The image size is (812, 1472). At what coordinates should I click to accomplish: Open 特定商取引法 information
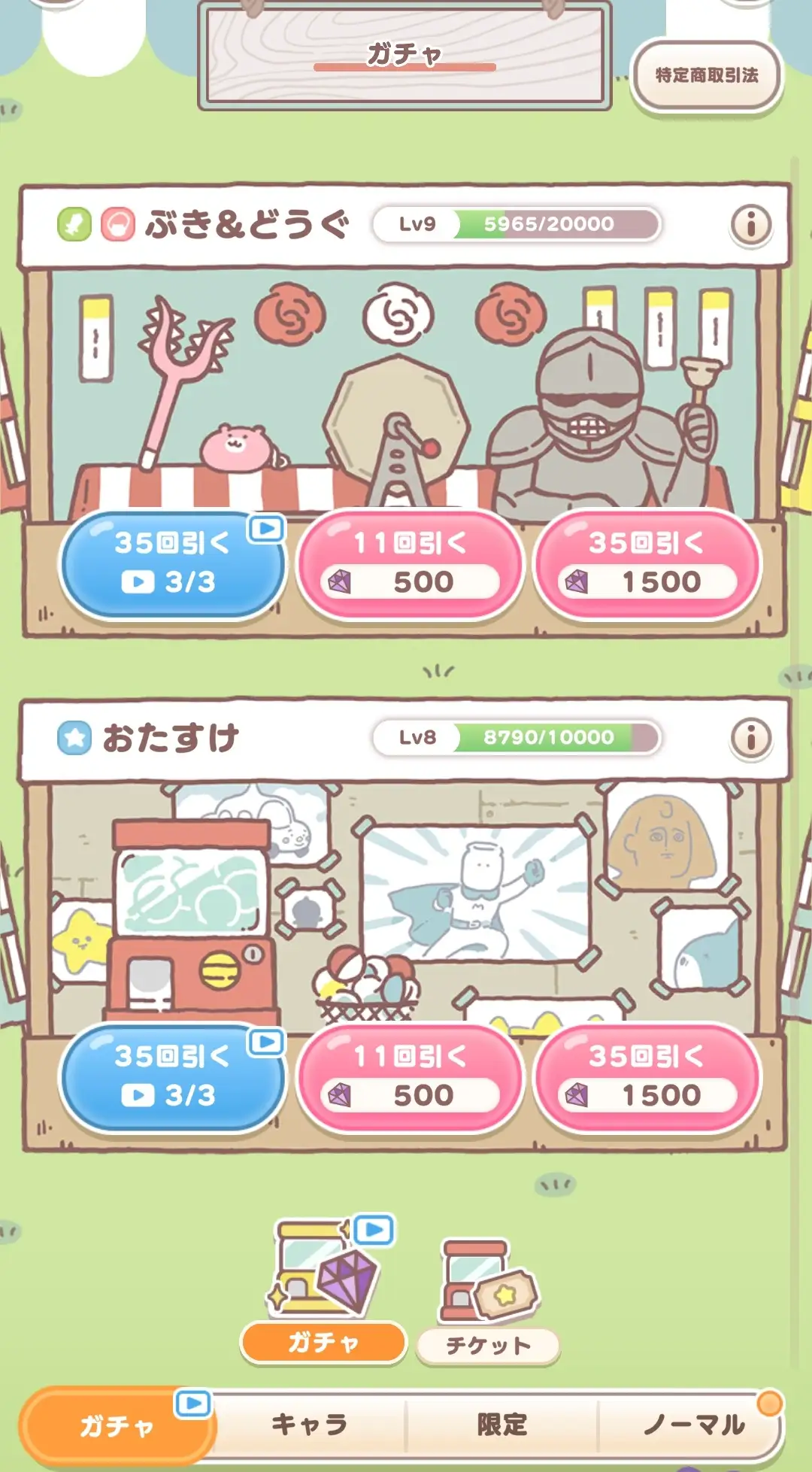tap(707, 75)
